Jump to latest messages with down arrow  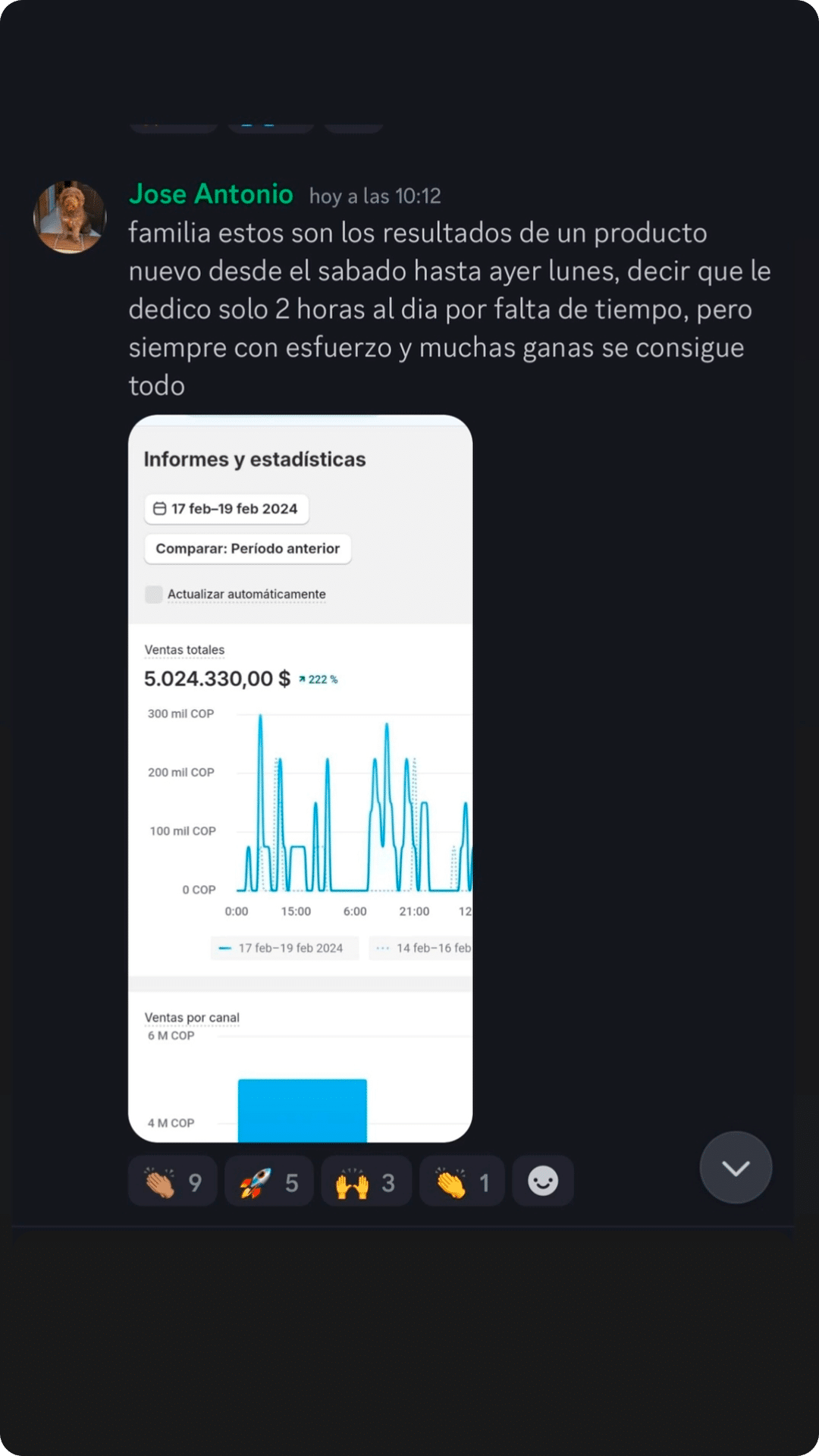(x=736, y=1168)
